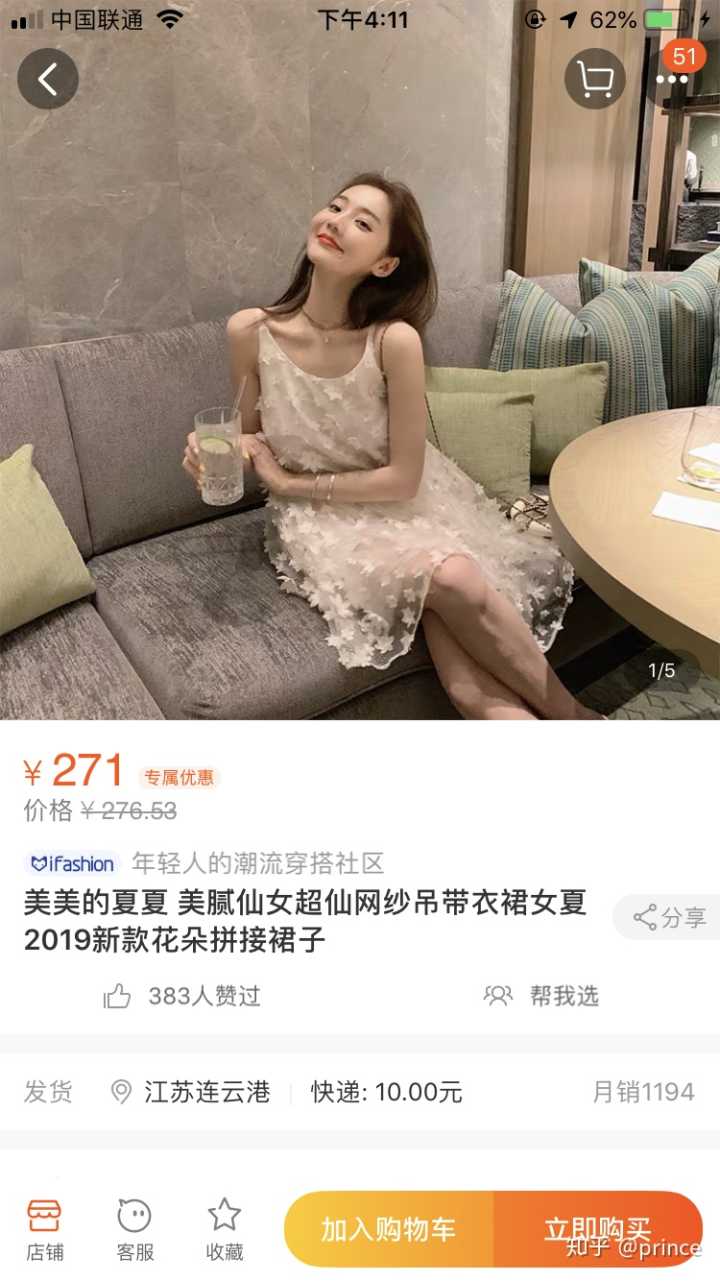Go back using the arrow icon
This screenshot has width=720, height=1281.
[x=47, y=79]
